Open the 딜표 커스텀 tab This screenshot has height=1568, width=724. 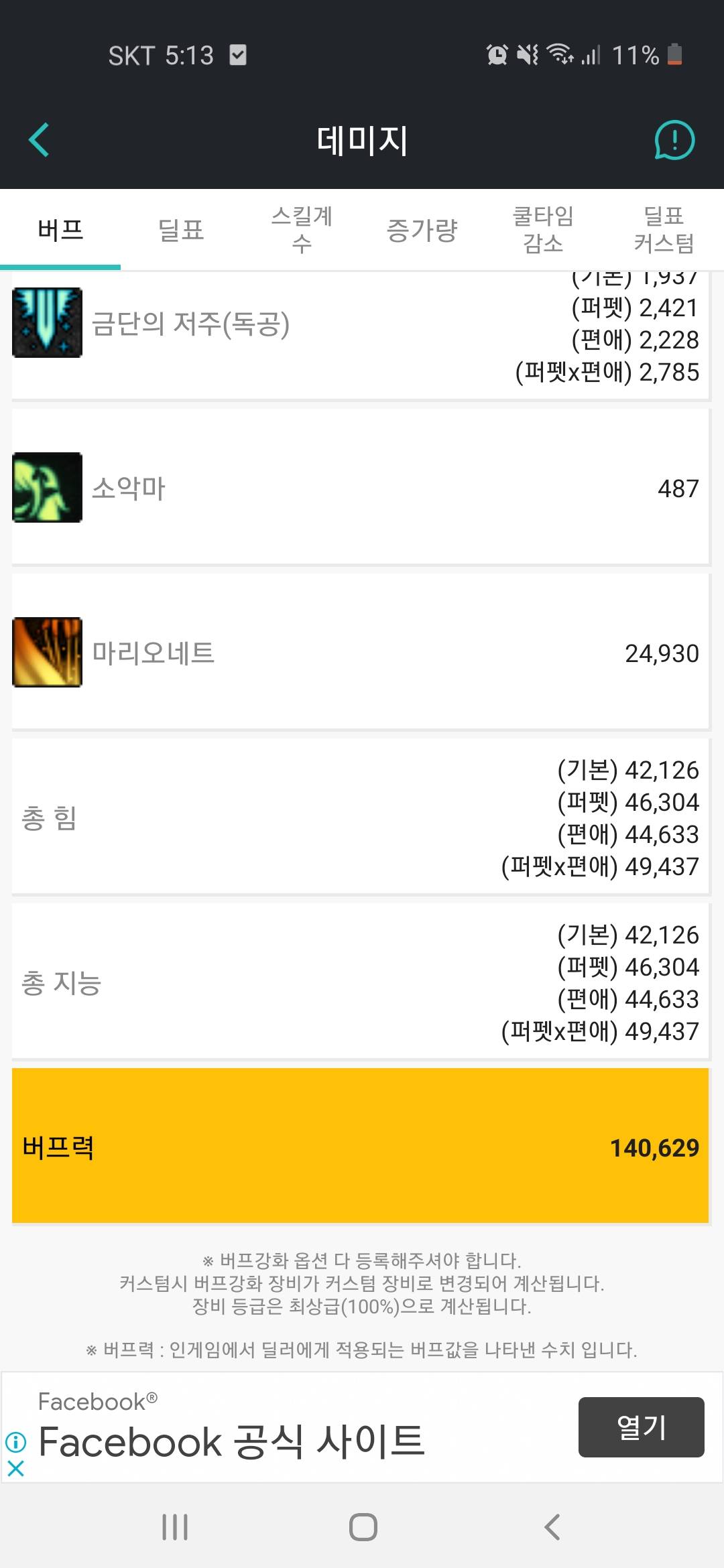point(664,230)
